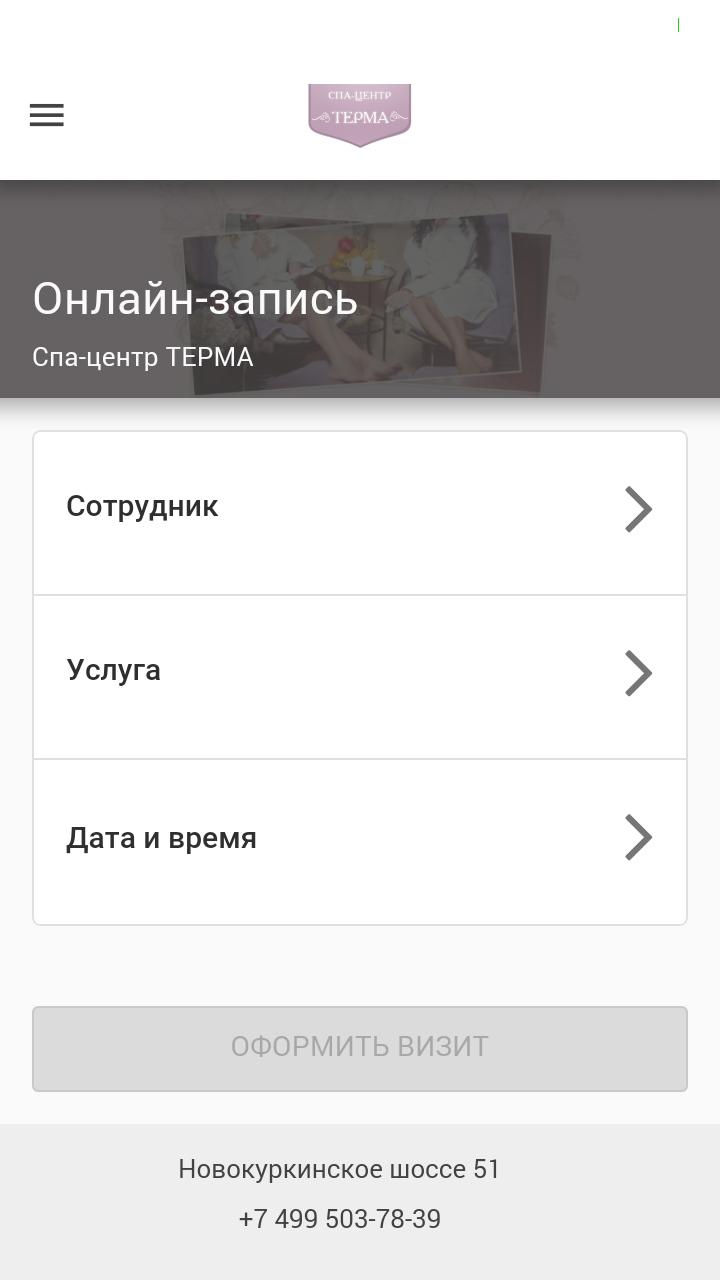Call the phone number +7 499 503-78-39
The image size is (720, 1280).
[340, 1219]
